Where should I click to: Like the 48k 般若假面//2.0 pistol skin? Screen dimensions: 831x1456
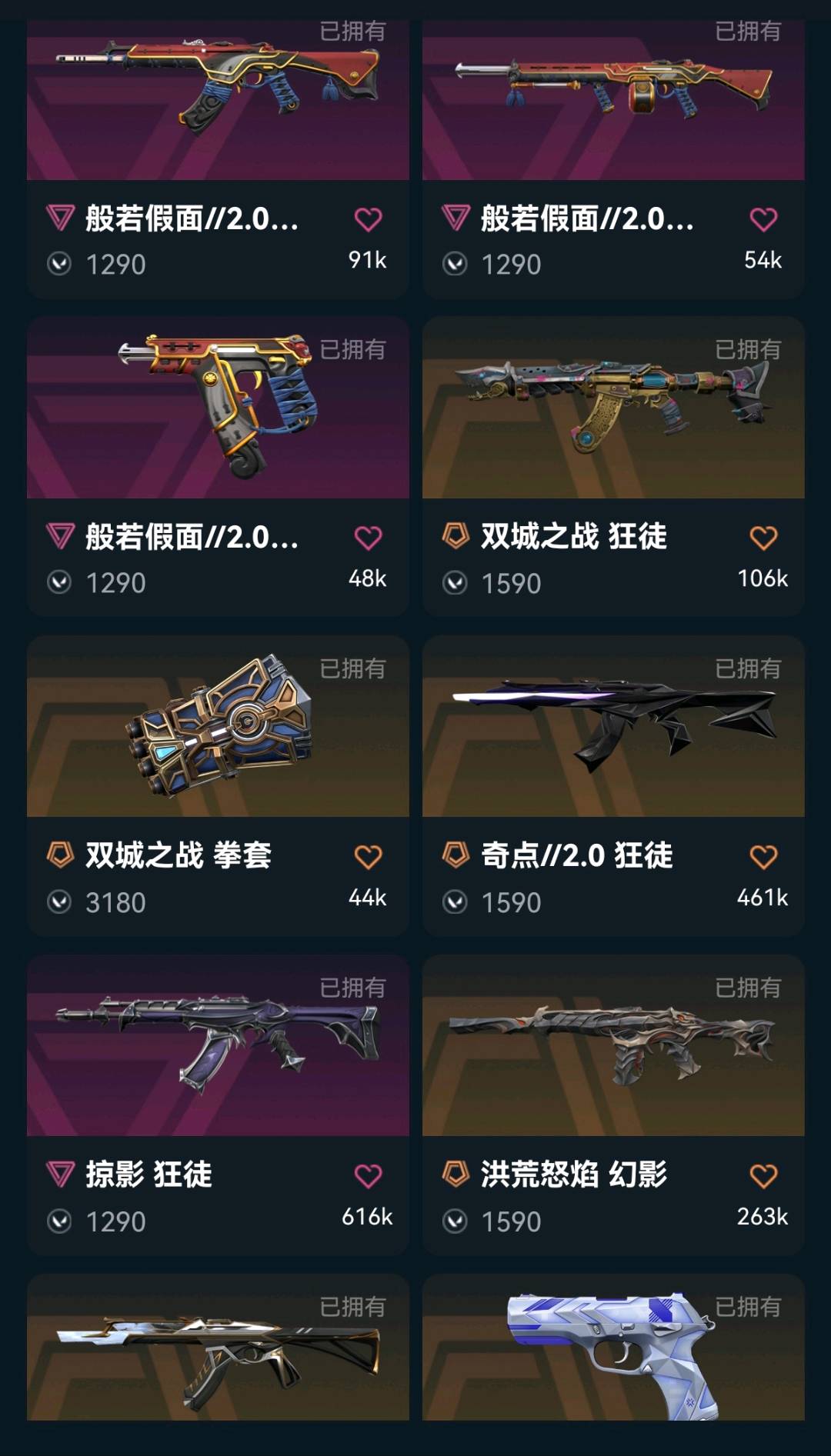click(x=368, y=538)
